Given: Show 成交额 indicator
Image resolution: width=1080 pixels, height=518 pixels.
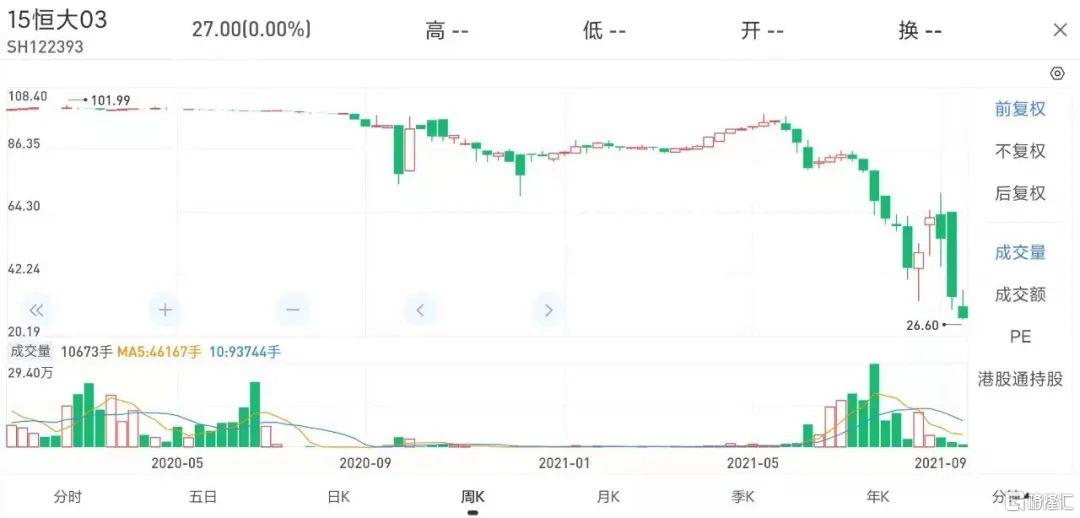Looking at the screenshot, I should (1020, 294).
